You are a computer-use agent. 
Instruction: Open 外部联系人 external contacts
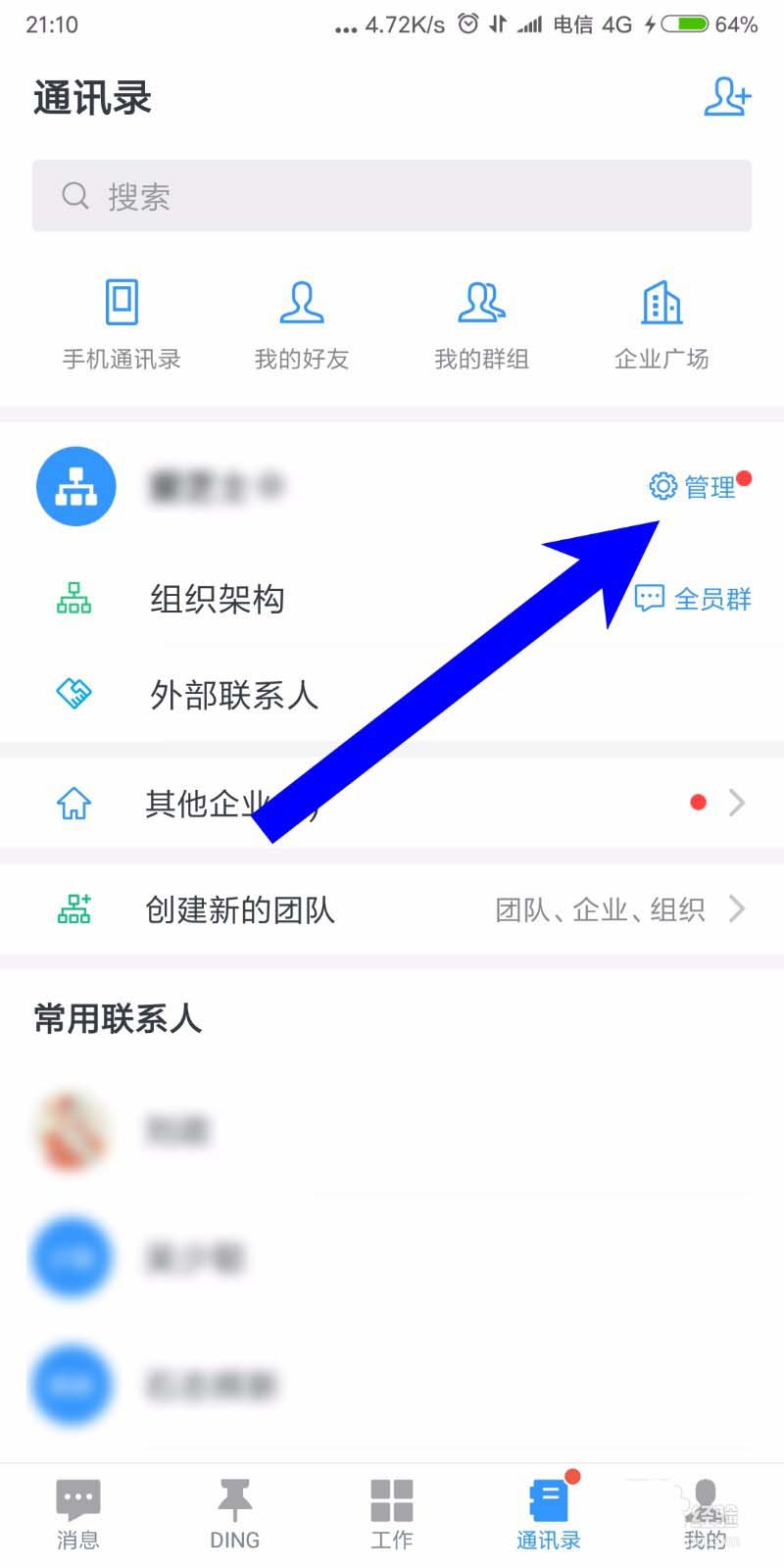(x=234, y=695)
